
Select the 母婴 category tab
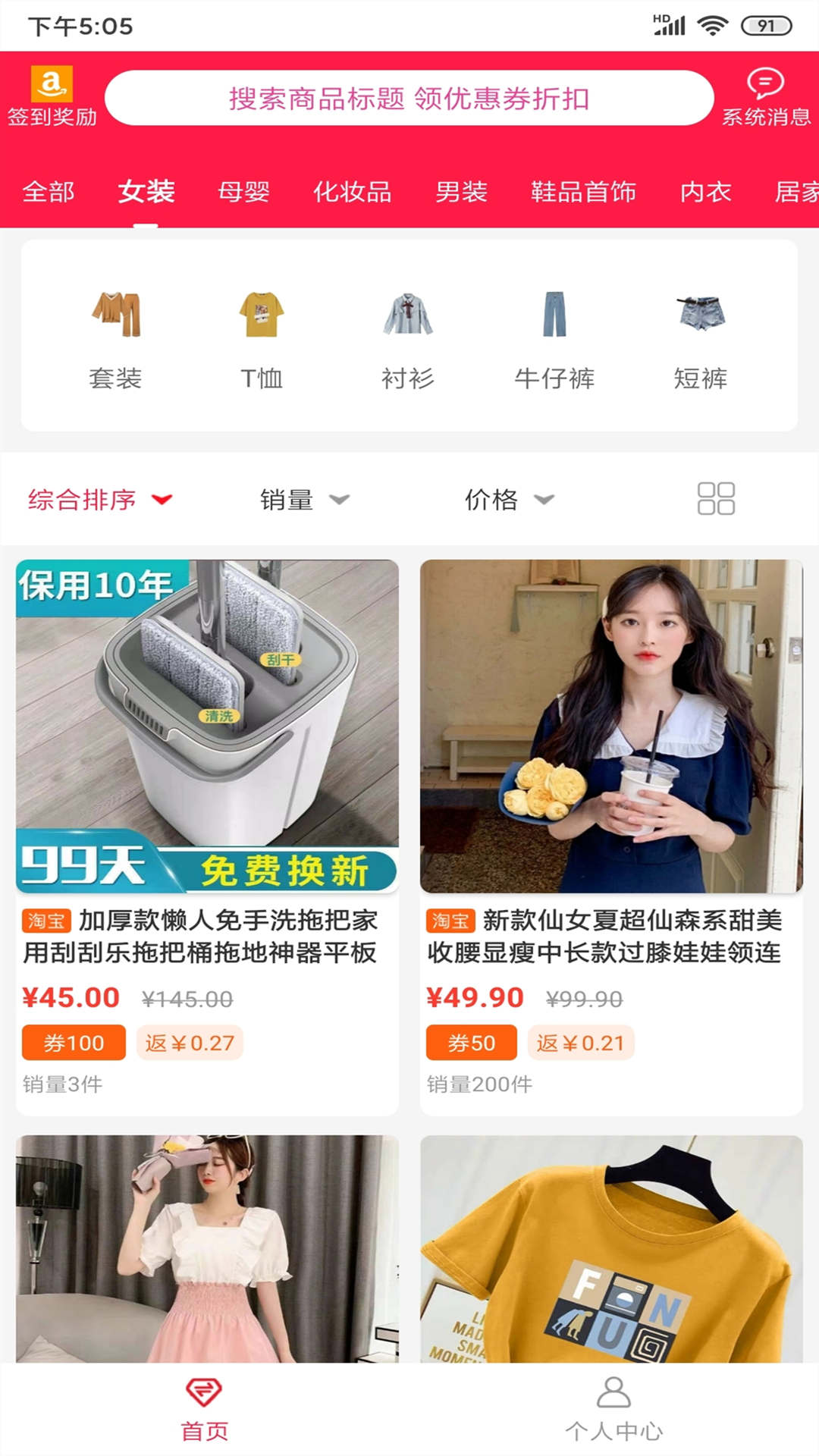243,192
